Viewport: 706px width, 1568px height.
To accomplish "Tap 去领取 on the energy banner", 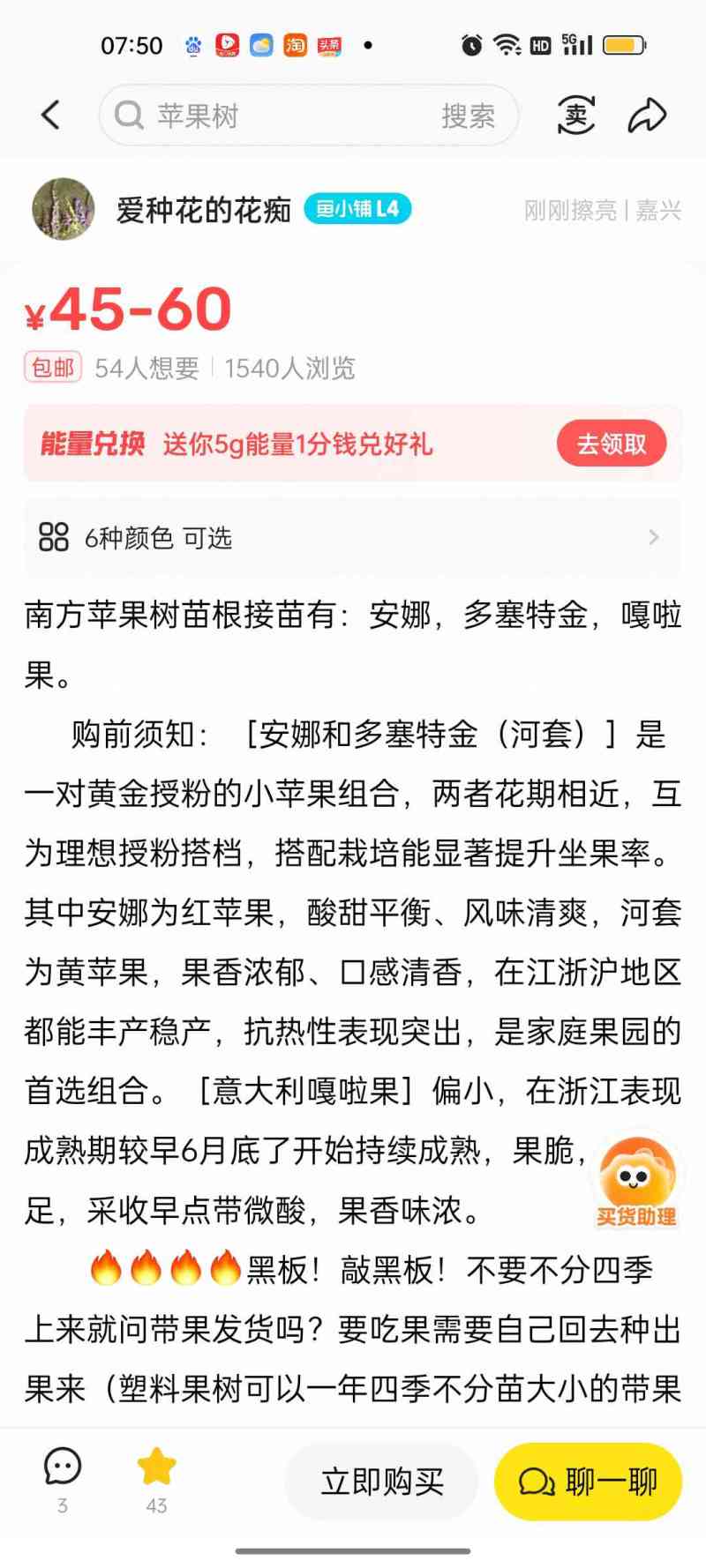I will tap(611, 444).
